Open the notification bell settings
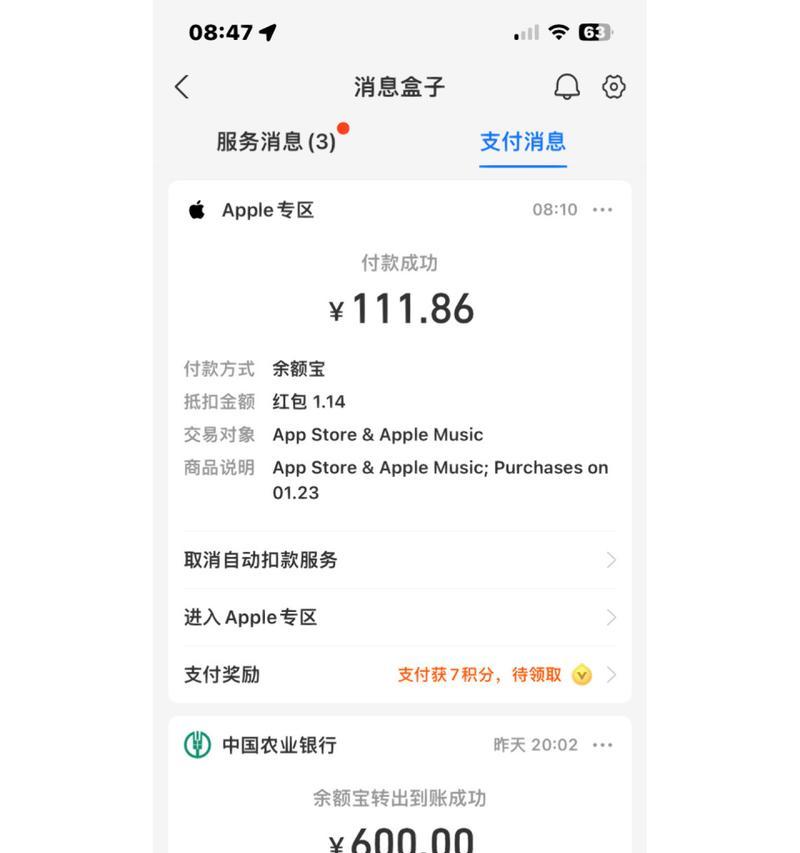The image size is (800, 853). click(567, 87)
